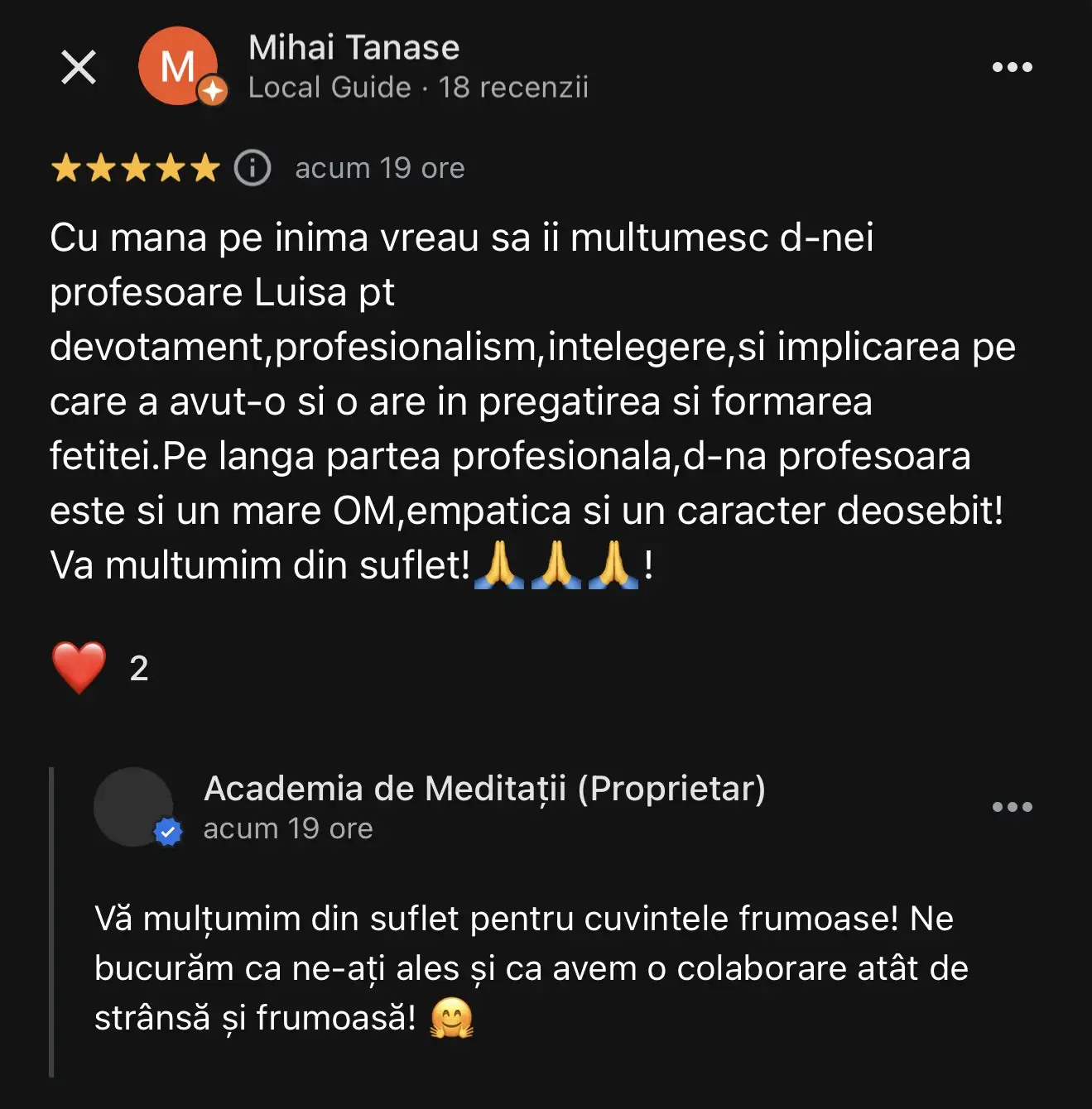
Task: Like the review with the heart icon
Action: [79, 667]
